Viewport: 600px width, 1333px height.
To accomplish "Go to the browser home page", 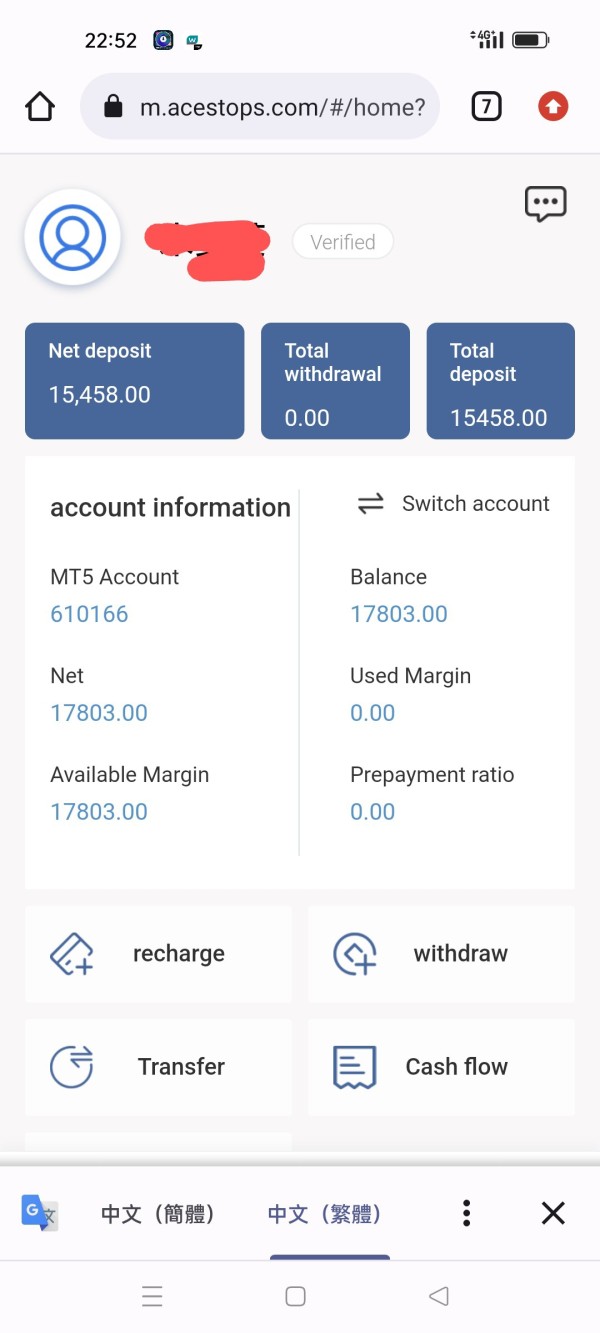I will 40,106.
